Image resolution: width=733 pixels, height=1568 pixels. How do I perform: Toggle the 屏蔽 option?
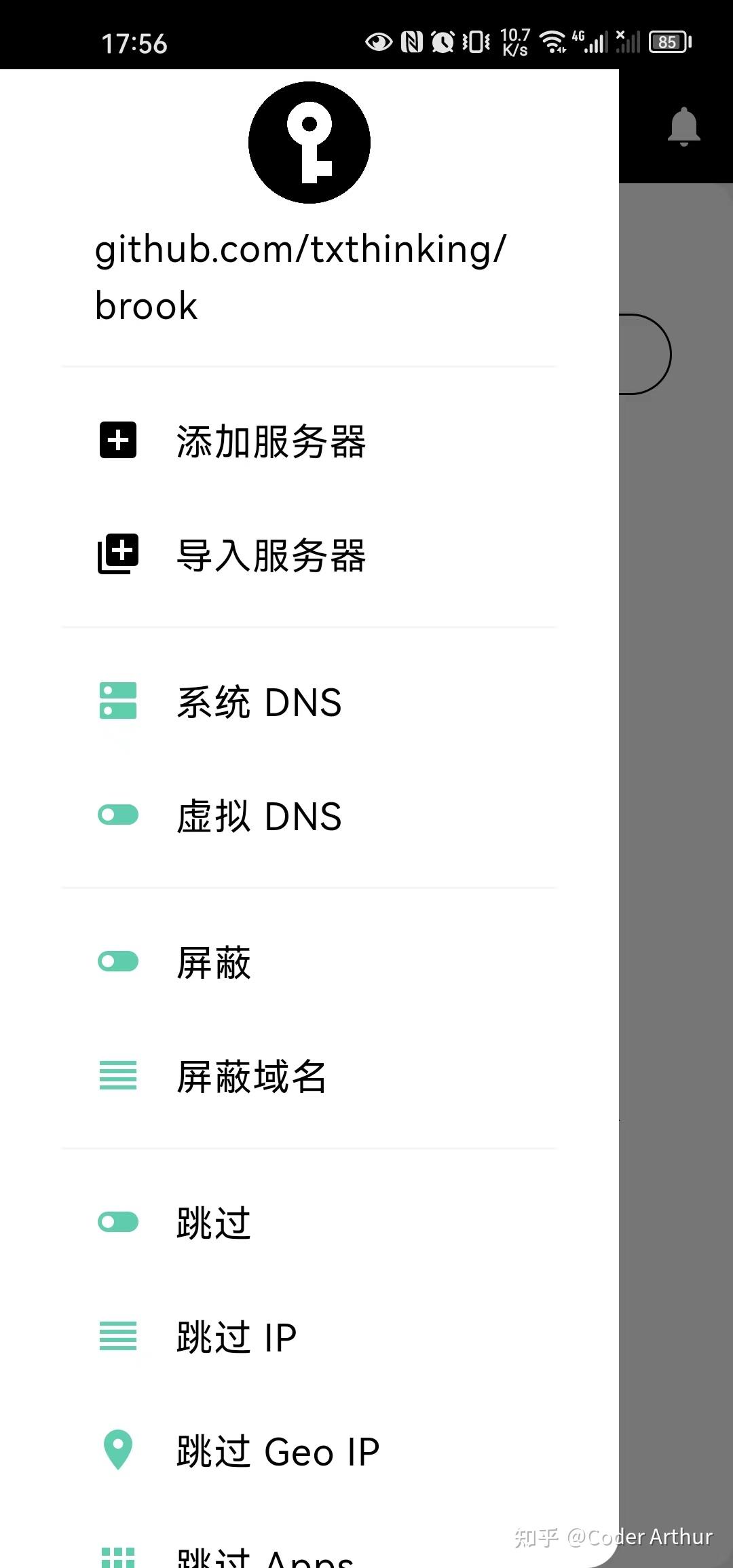309,962
